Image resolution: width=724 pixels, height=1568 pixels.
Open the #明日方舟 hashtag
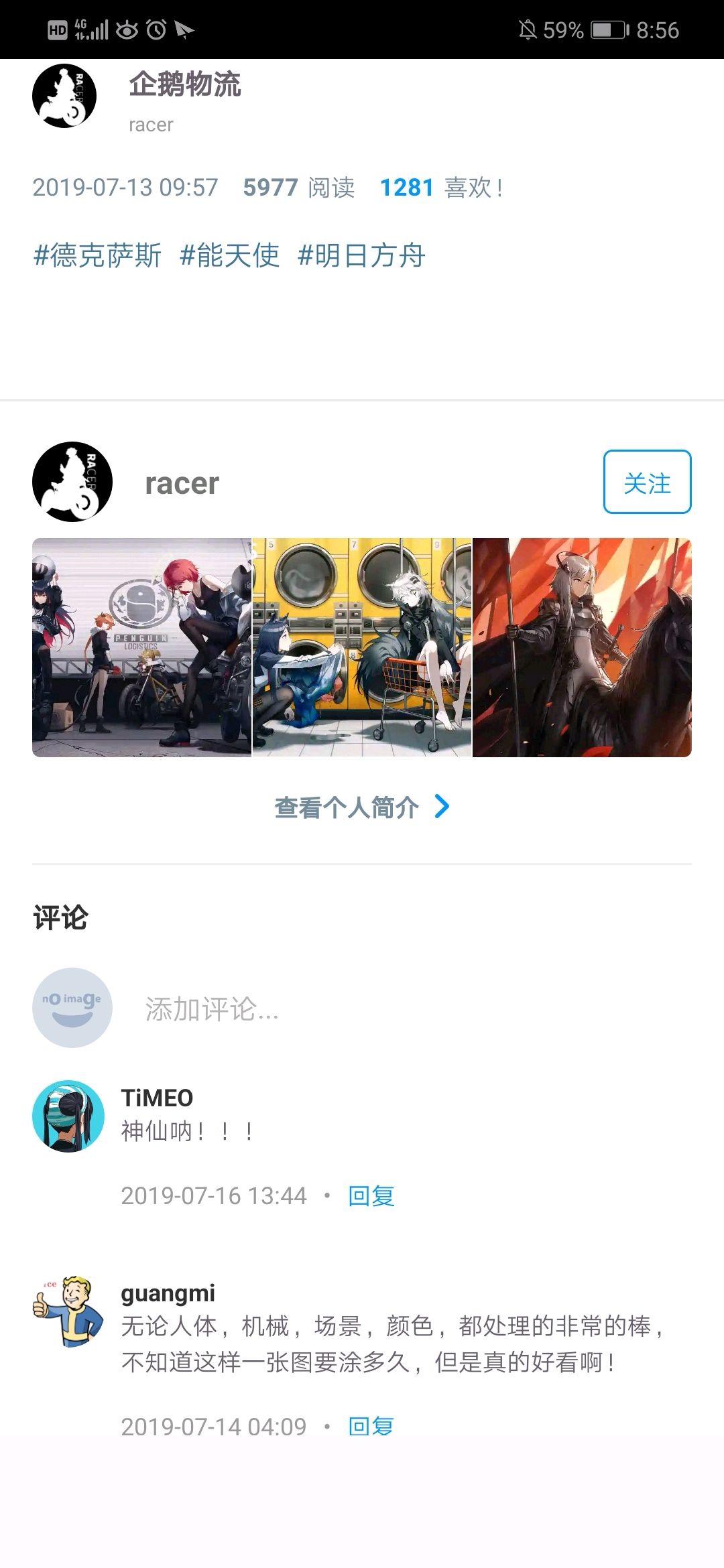click(x=362, y=255)
